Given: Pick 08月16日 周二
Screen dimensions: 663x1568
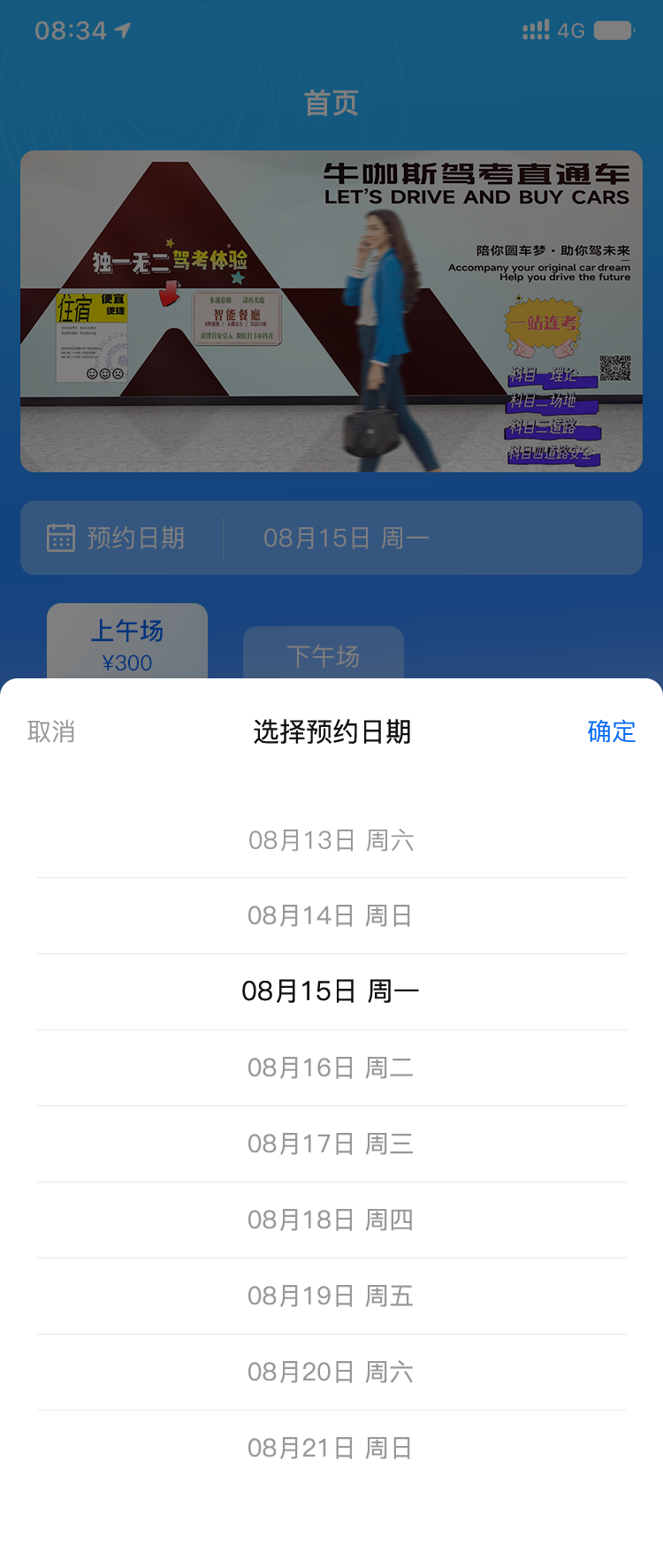Looking at the screenshot, I should tap(331, 1067).
